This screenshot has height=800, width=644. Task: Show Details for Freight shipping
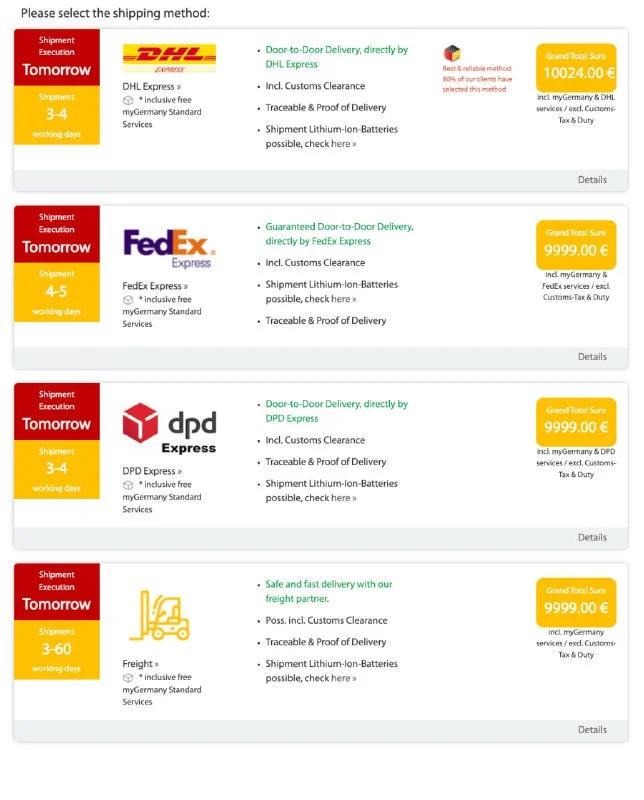click(x=592, y=730)
